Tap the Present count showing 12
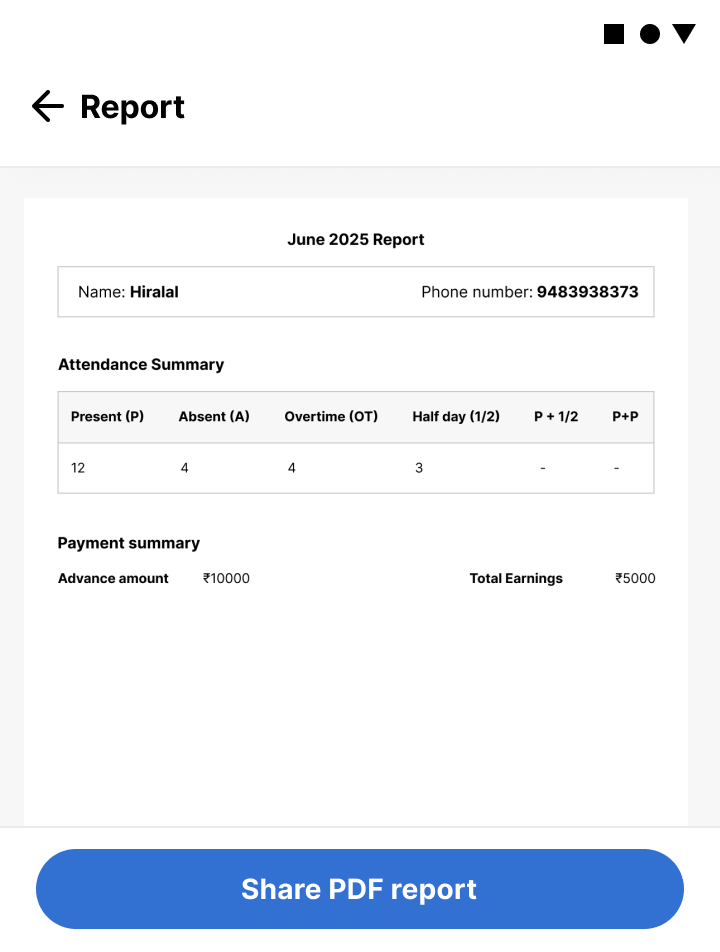This screenshot has height=952, width=720. coord(78,468)
